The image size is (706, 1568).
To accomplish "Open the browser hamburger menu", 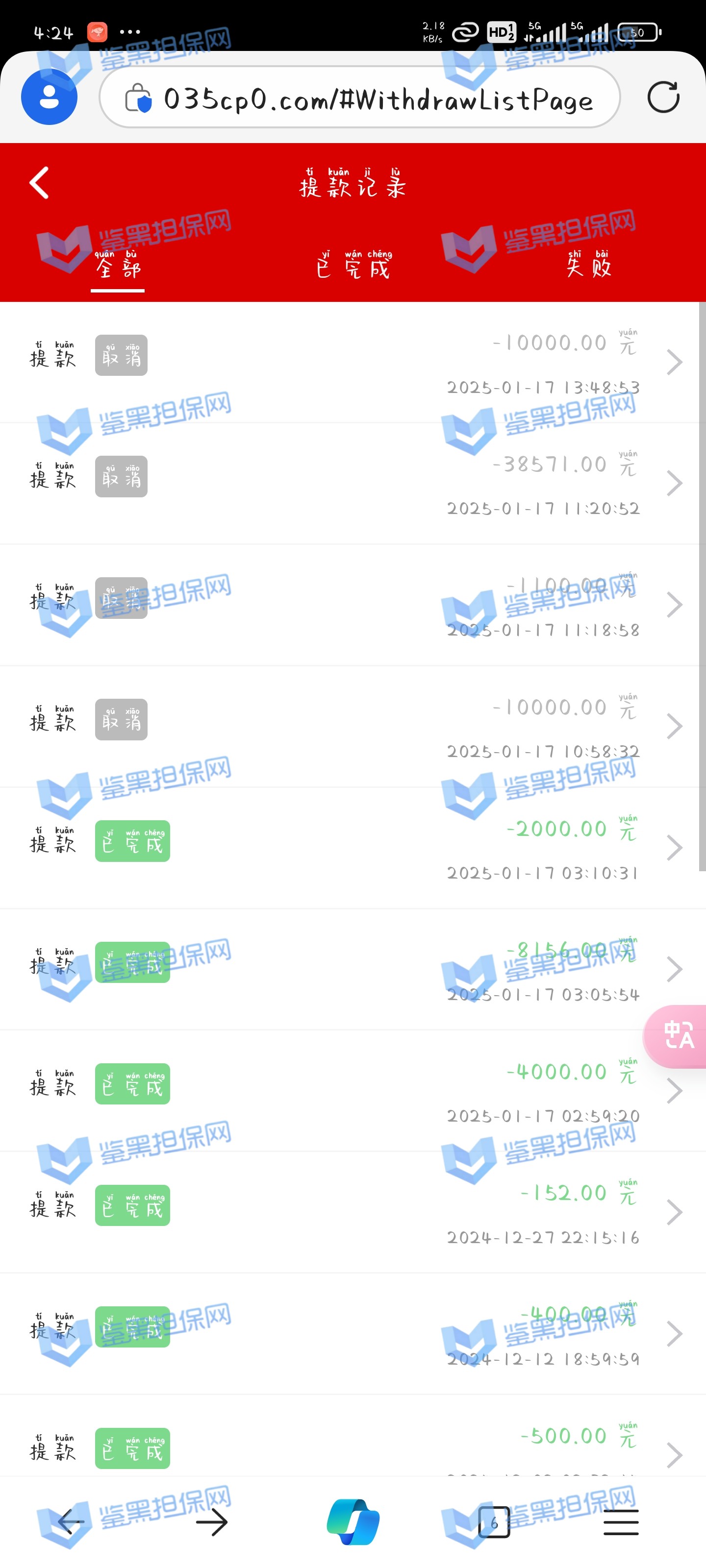I will point(621,1522).
